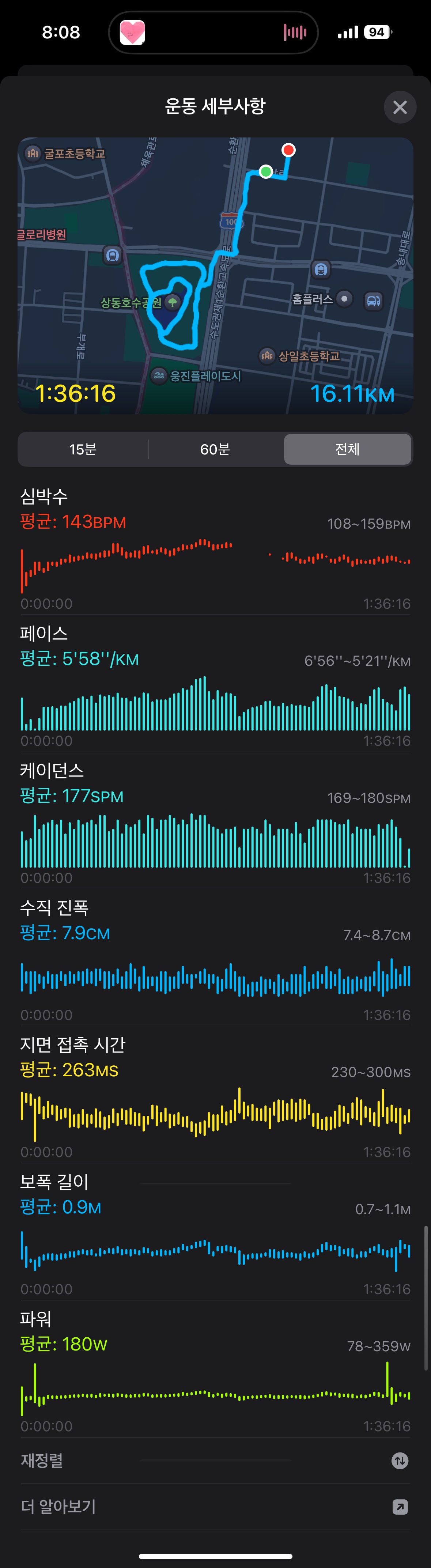Image resolution: width=431 pixels, height=1568 pixels.
Task: Close the 운동 세부사항 sheet
Action: (400, 107)
